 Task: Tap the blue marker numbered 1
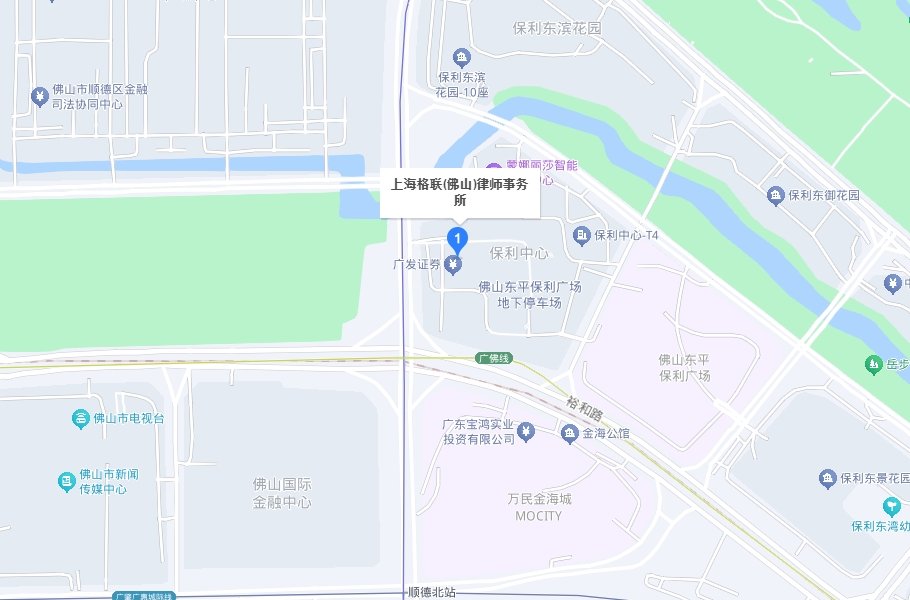click(458, 239)
